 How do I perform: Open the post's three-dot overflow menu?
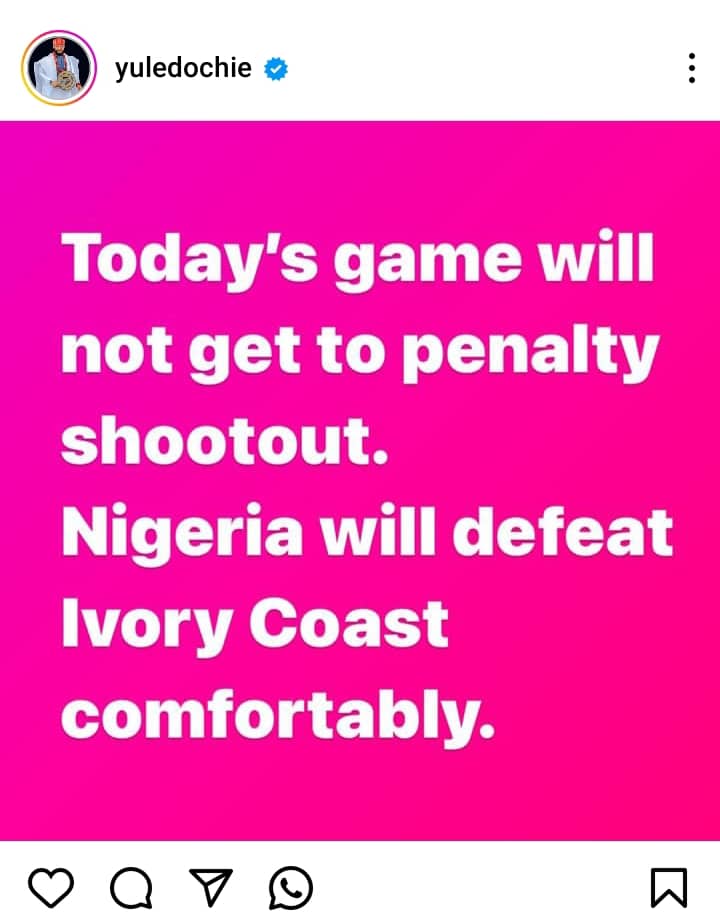(x=691, y=68)
